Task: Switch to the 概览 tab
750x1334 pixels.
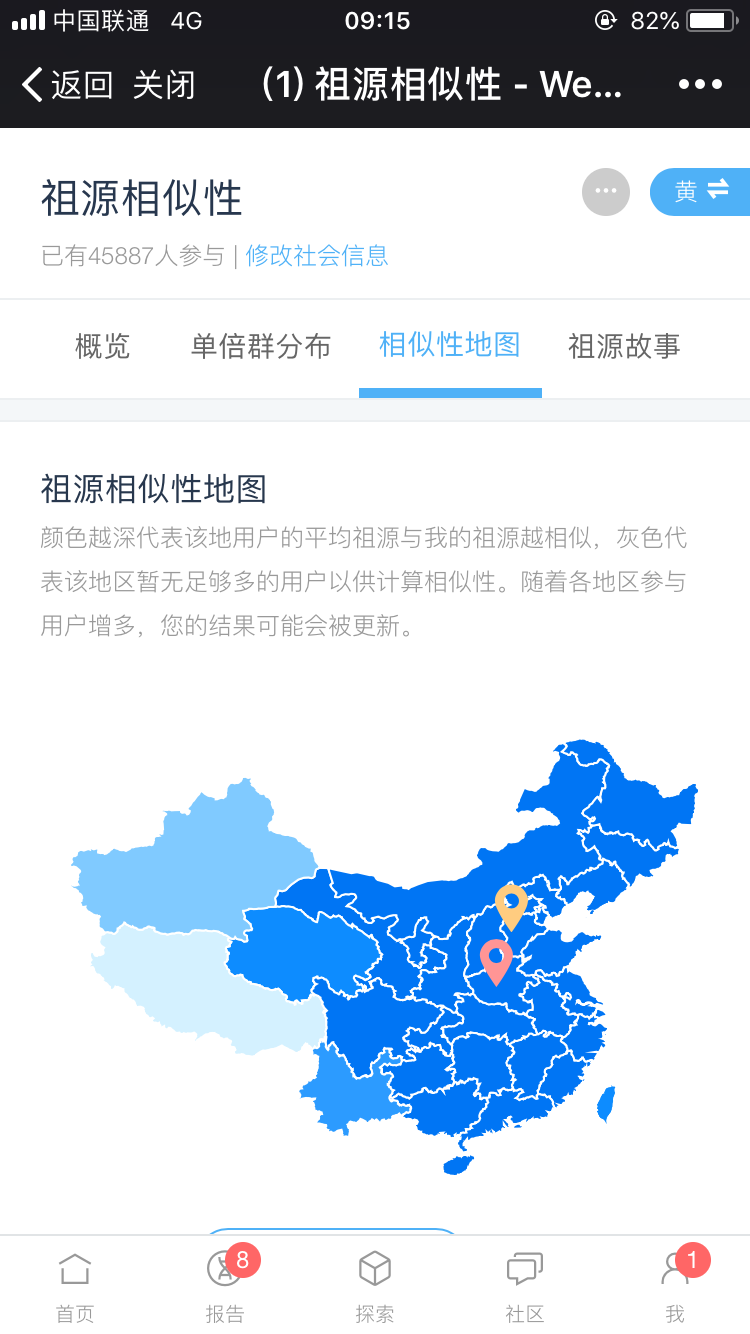Action: click(x=103, y=347)
